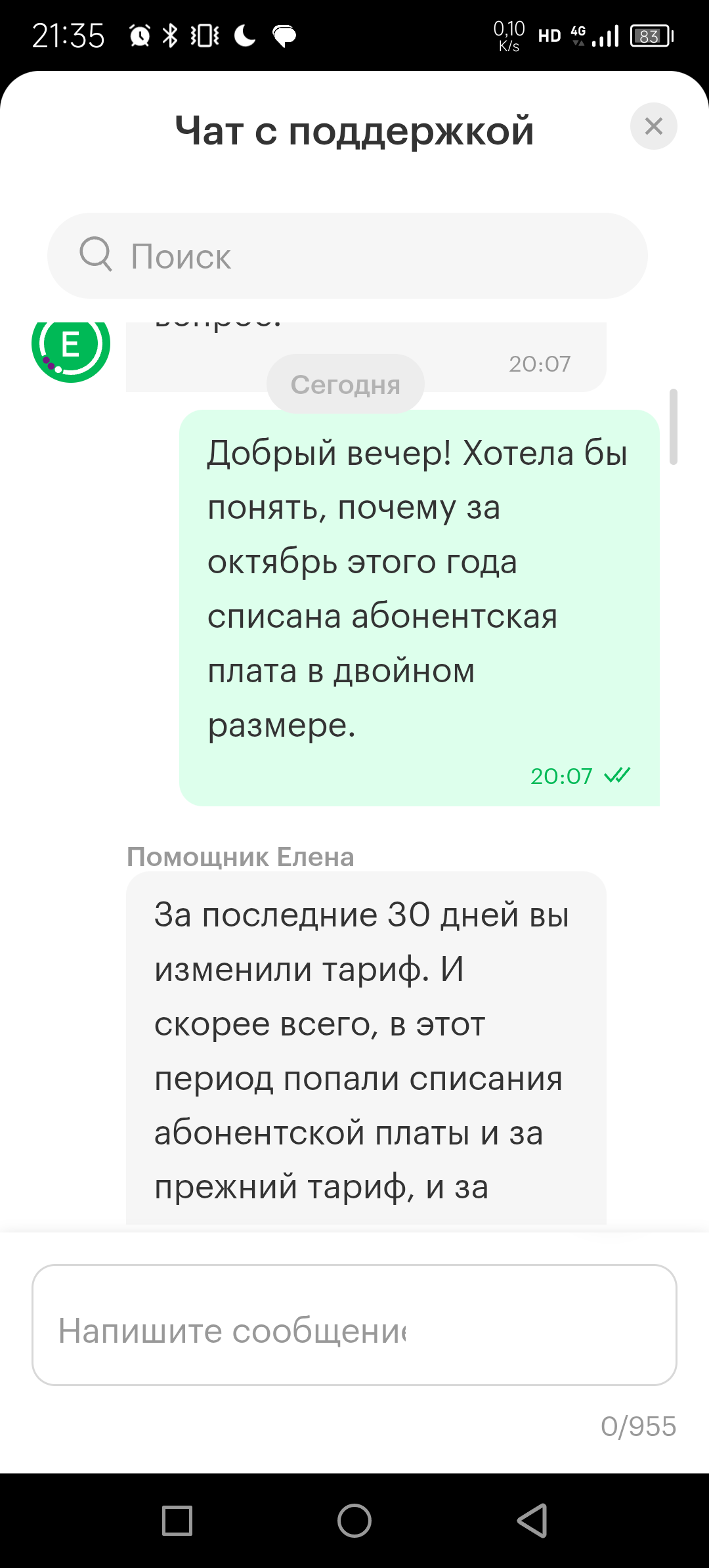709x1568 pixels.
Task: Go back using system navigation
Action: coord(532,1520)
